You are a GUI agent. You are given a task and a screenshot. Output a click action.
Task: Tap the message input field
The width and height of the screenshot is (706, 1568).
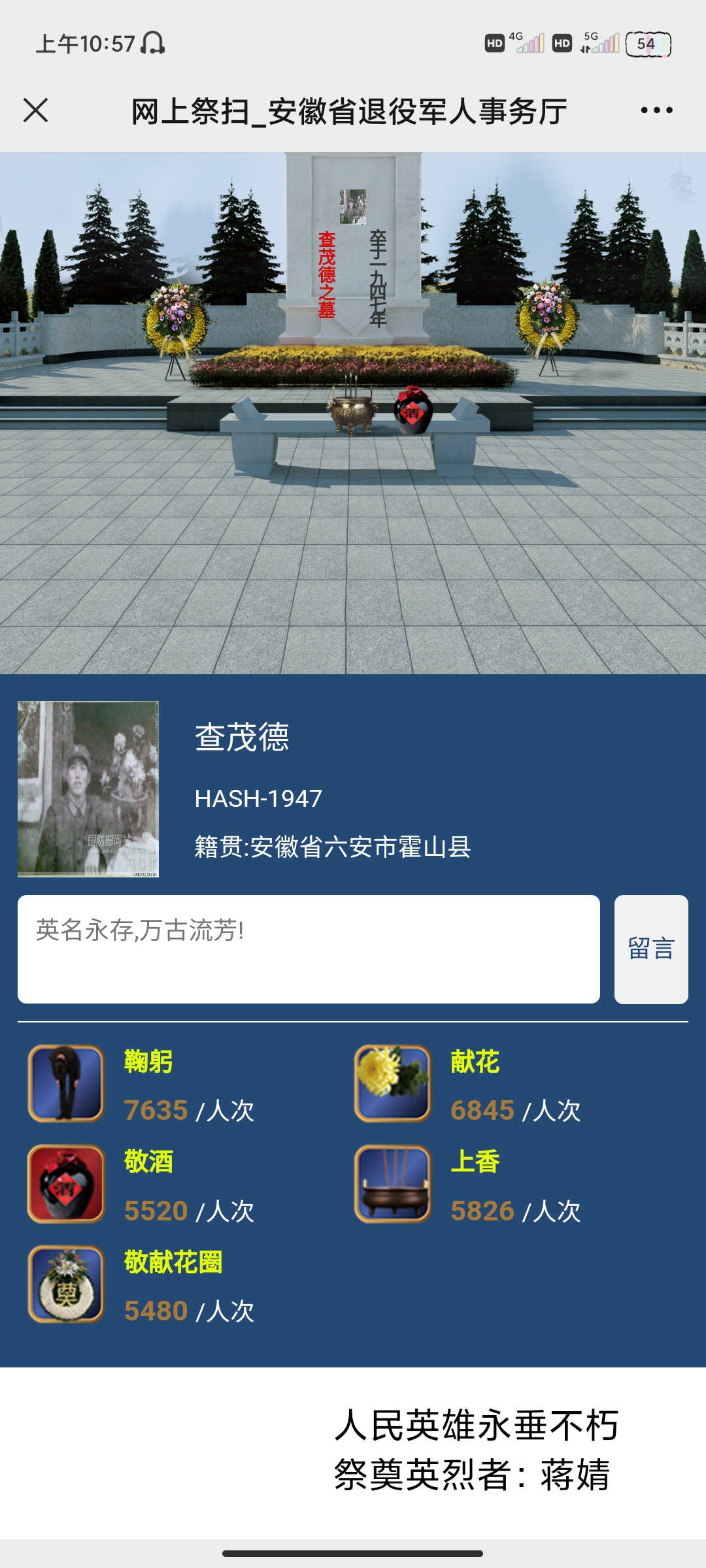[x=309, y=949]
